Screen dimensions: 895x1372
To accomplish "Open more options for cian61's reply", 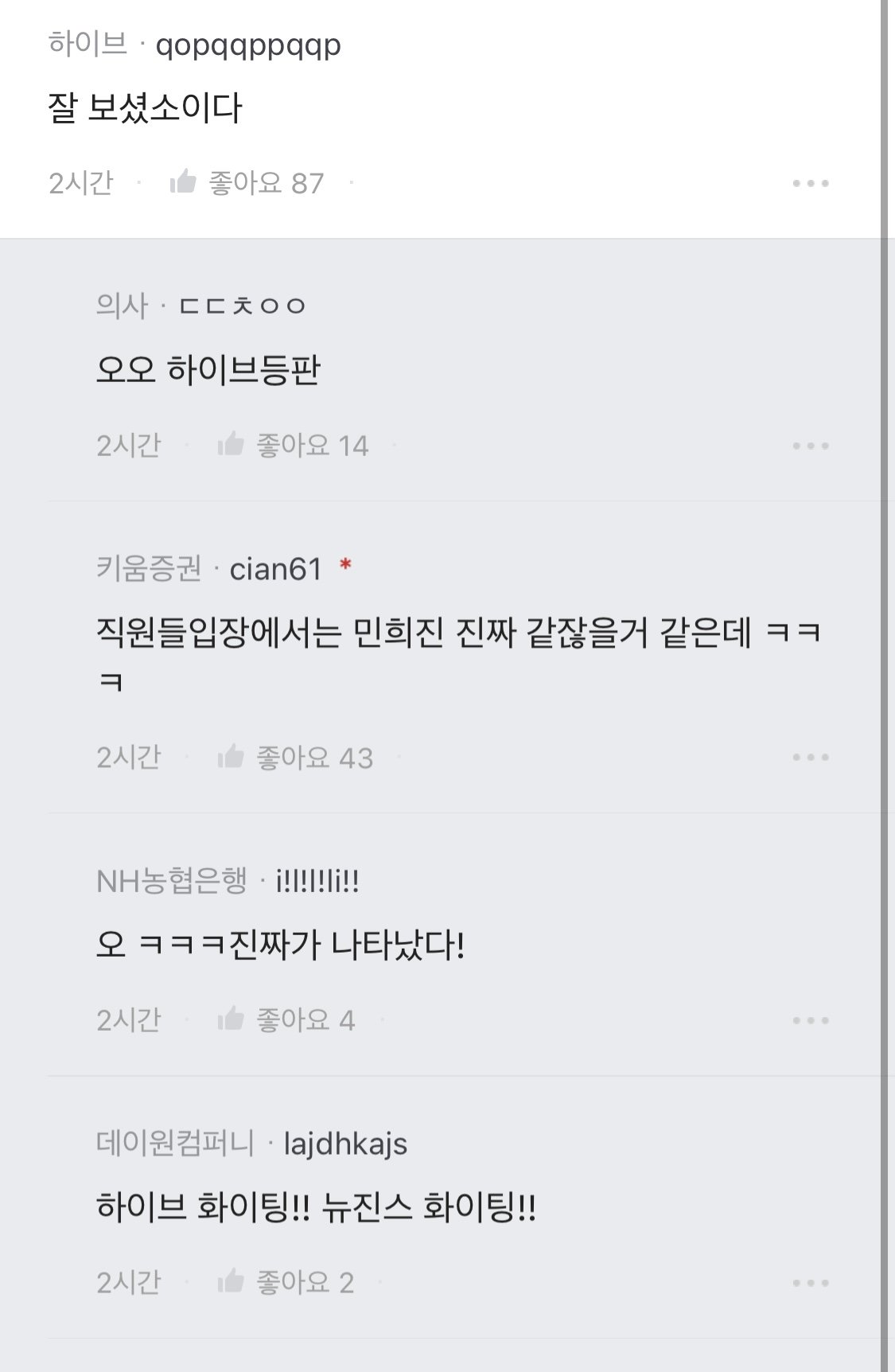I will click(811, 758).
